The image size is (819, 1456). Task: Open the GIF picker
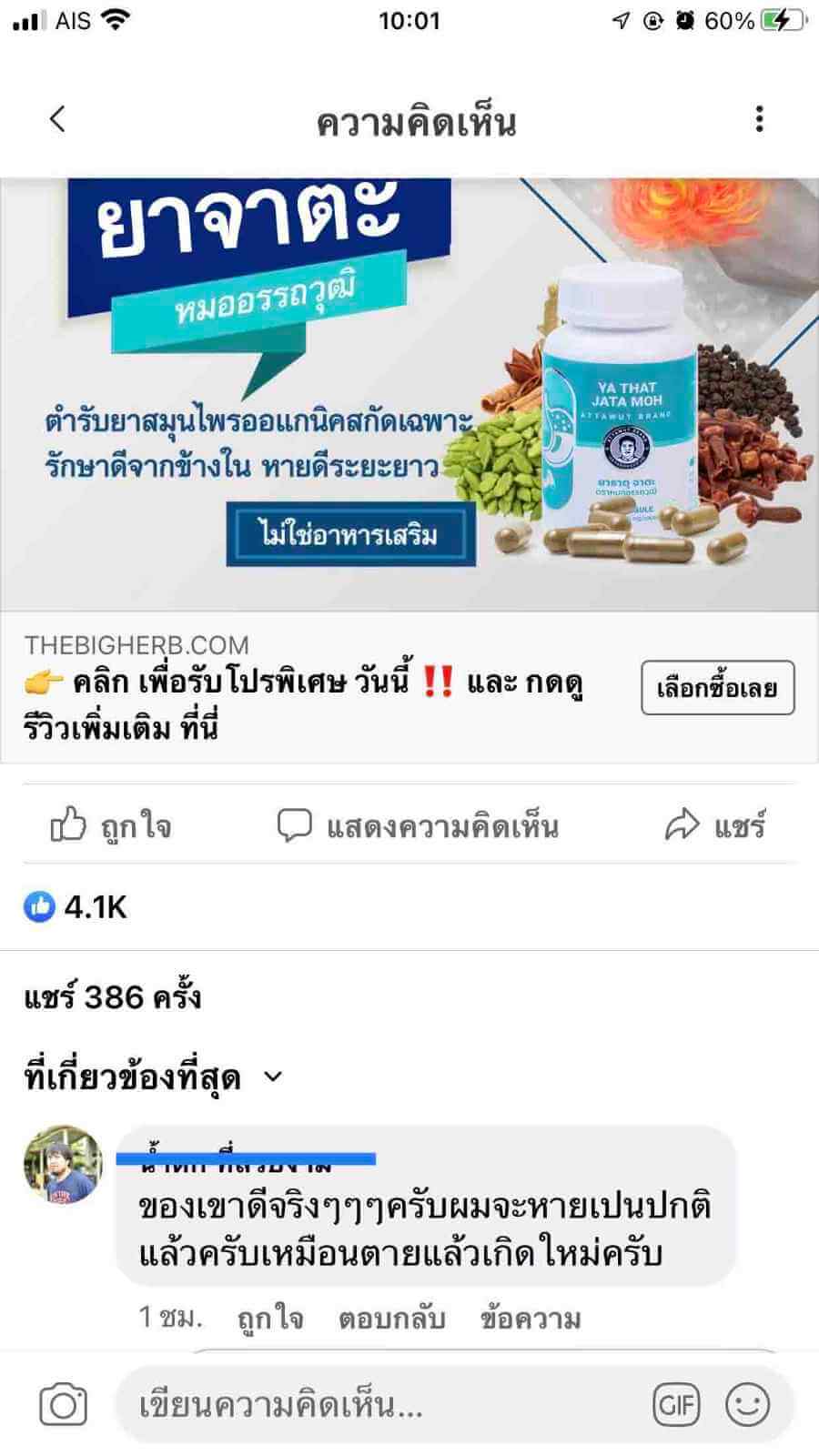pos(676,1405)
